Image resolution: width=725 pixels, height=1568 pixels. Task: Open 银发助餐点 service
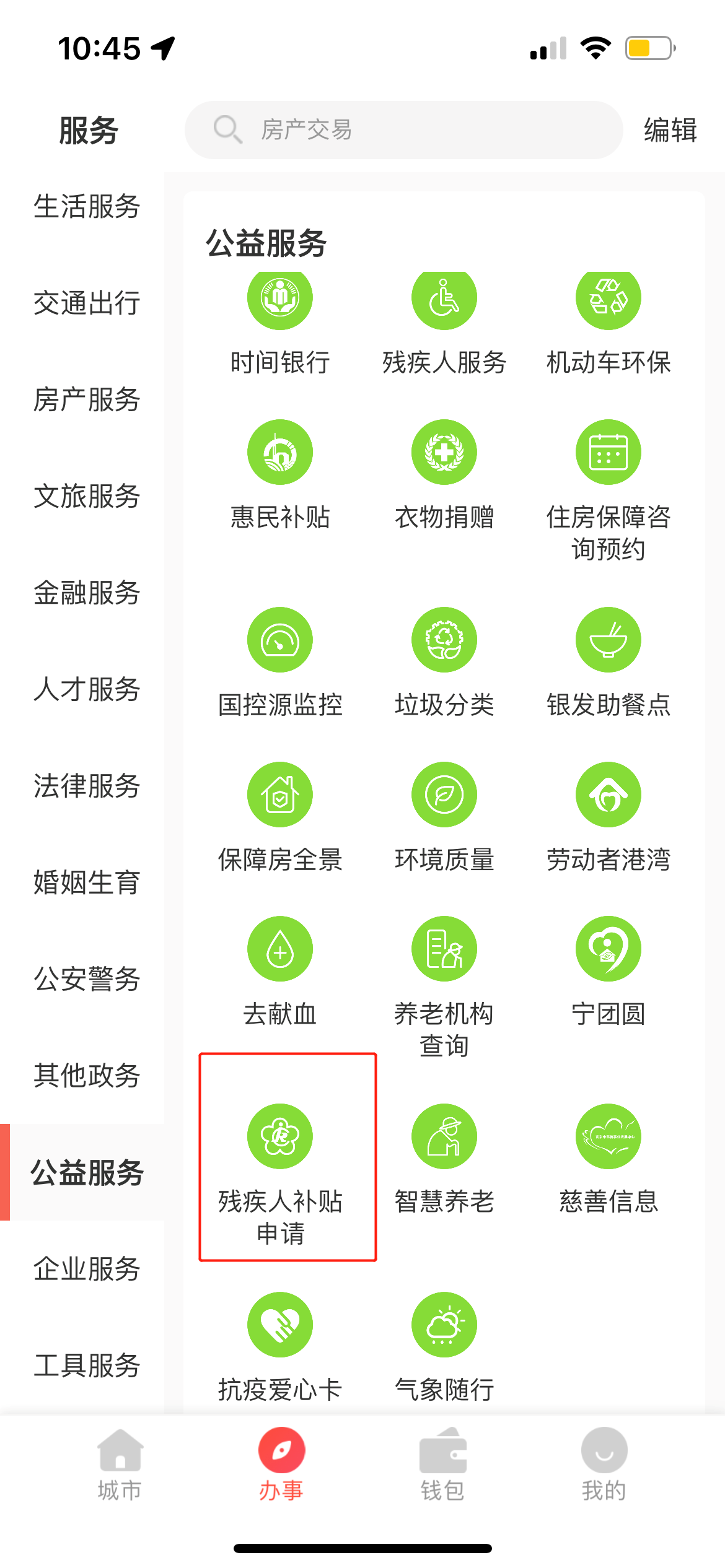click(x=609, y=663)
